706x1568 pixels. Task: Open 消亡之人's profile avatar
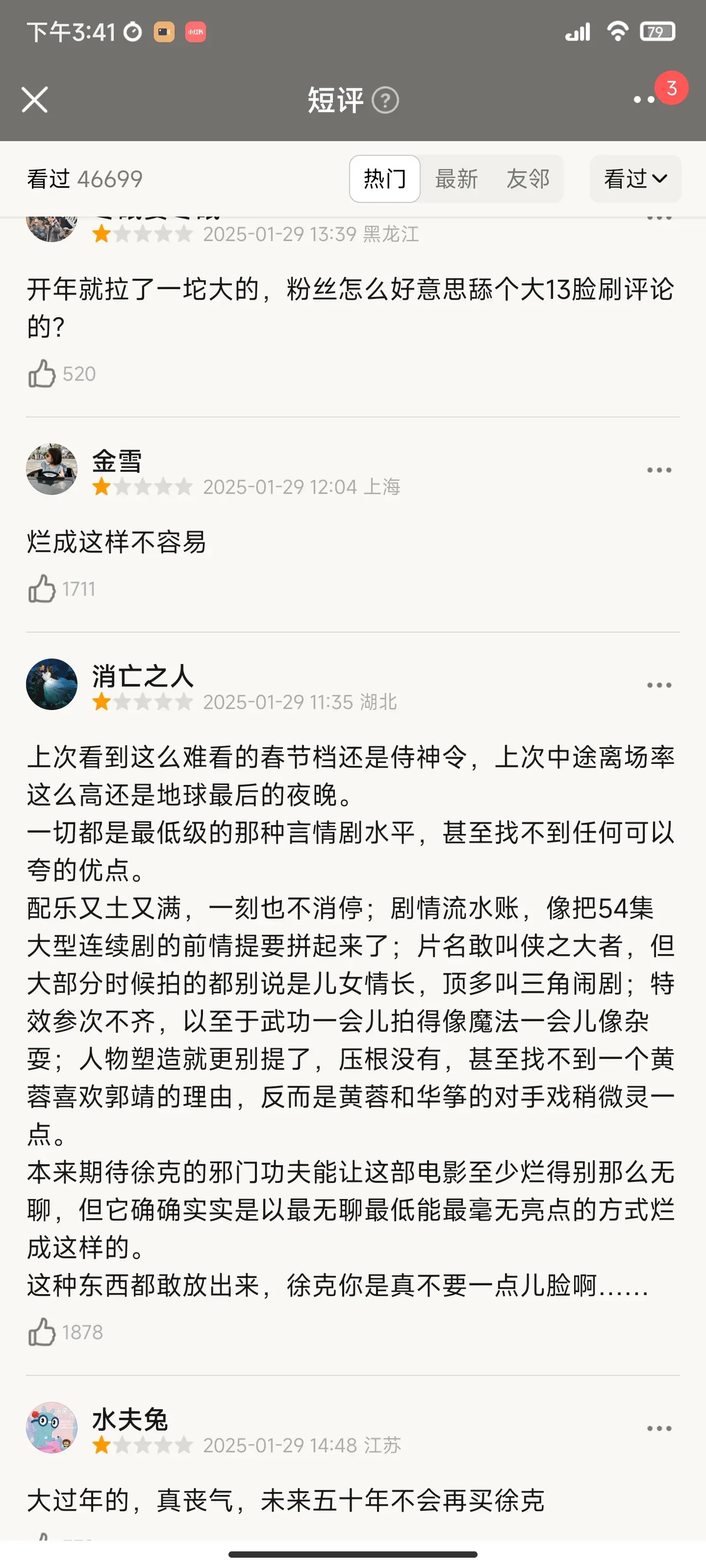click(x=52, y=684)
